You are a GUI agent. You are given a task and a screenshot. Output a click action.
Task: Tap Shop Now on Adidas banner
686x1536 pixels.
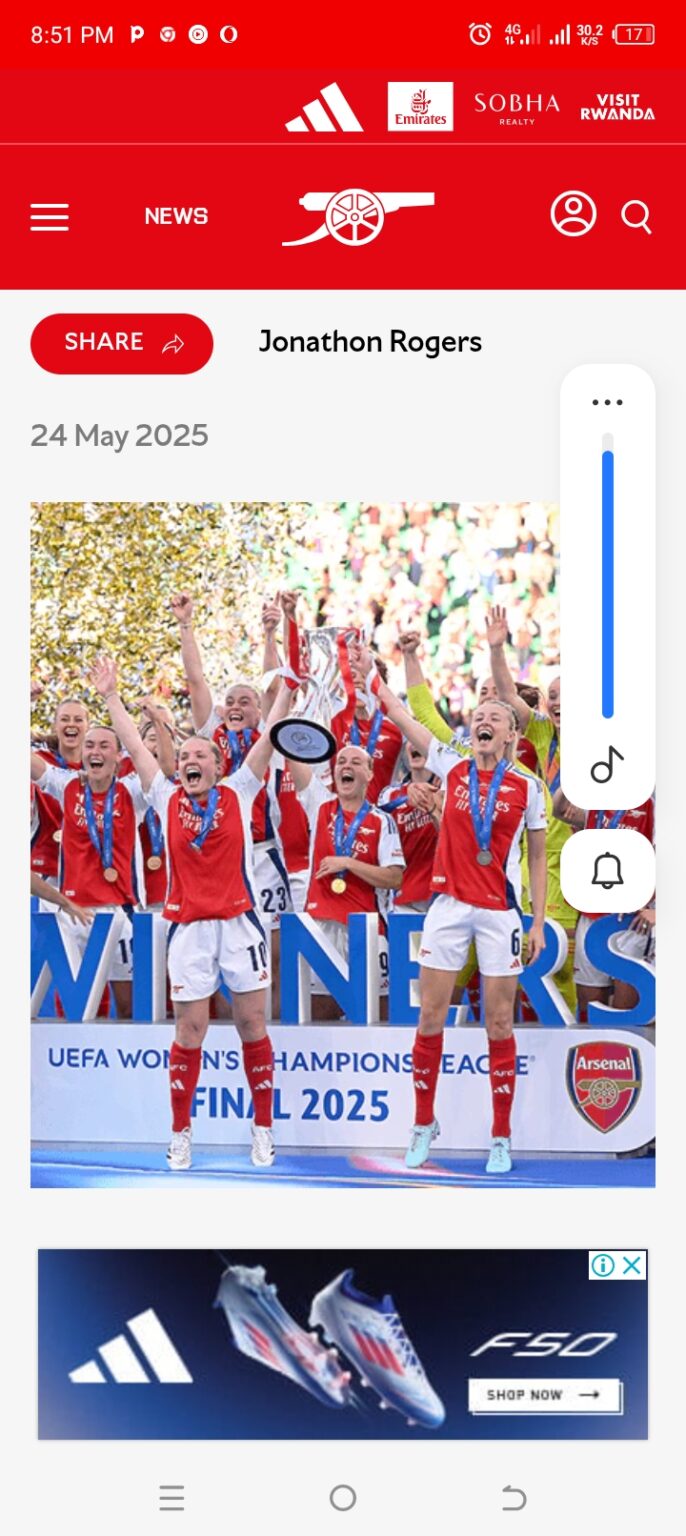[x=544, y=1395]
